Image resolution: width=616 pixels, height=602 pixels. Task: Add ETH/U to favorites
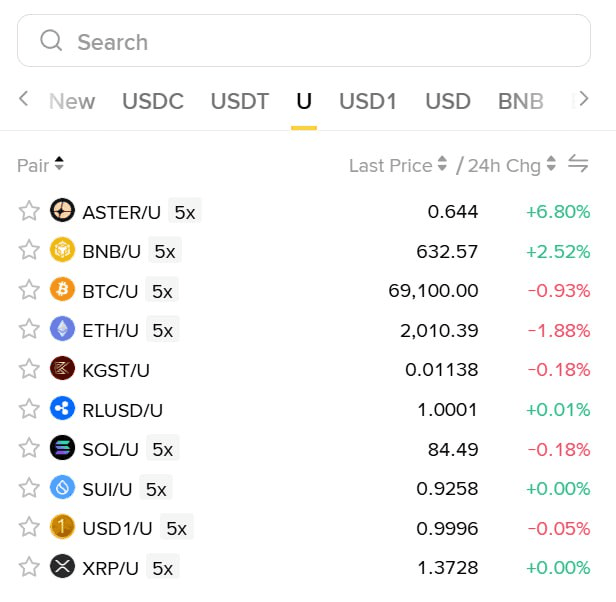click(x=30, y=330)
